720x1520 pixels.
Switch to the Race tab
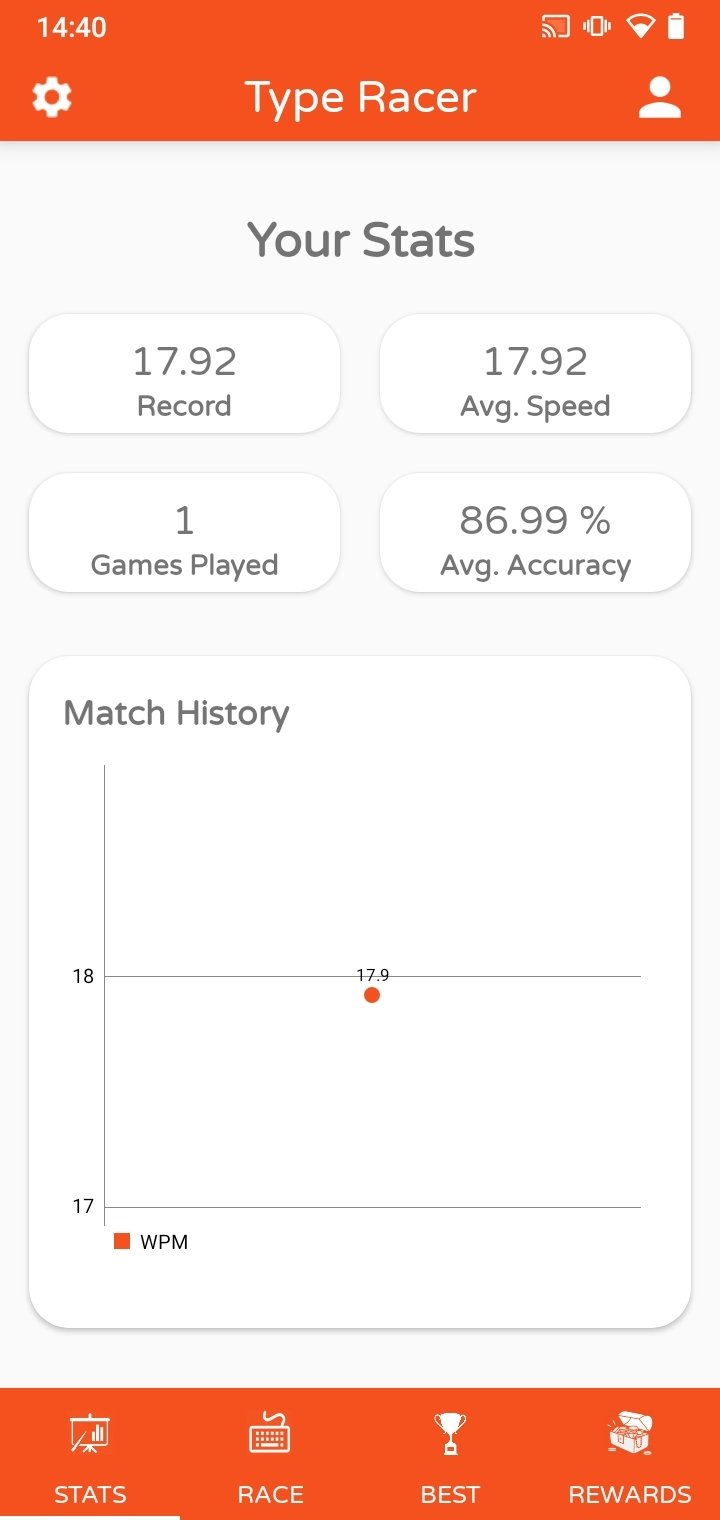pos(270,1454)
